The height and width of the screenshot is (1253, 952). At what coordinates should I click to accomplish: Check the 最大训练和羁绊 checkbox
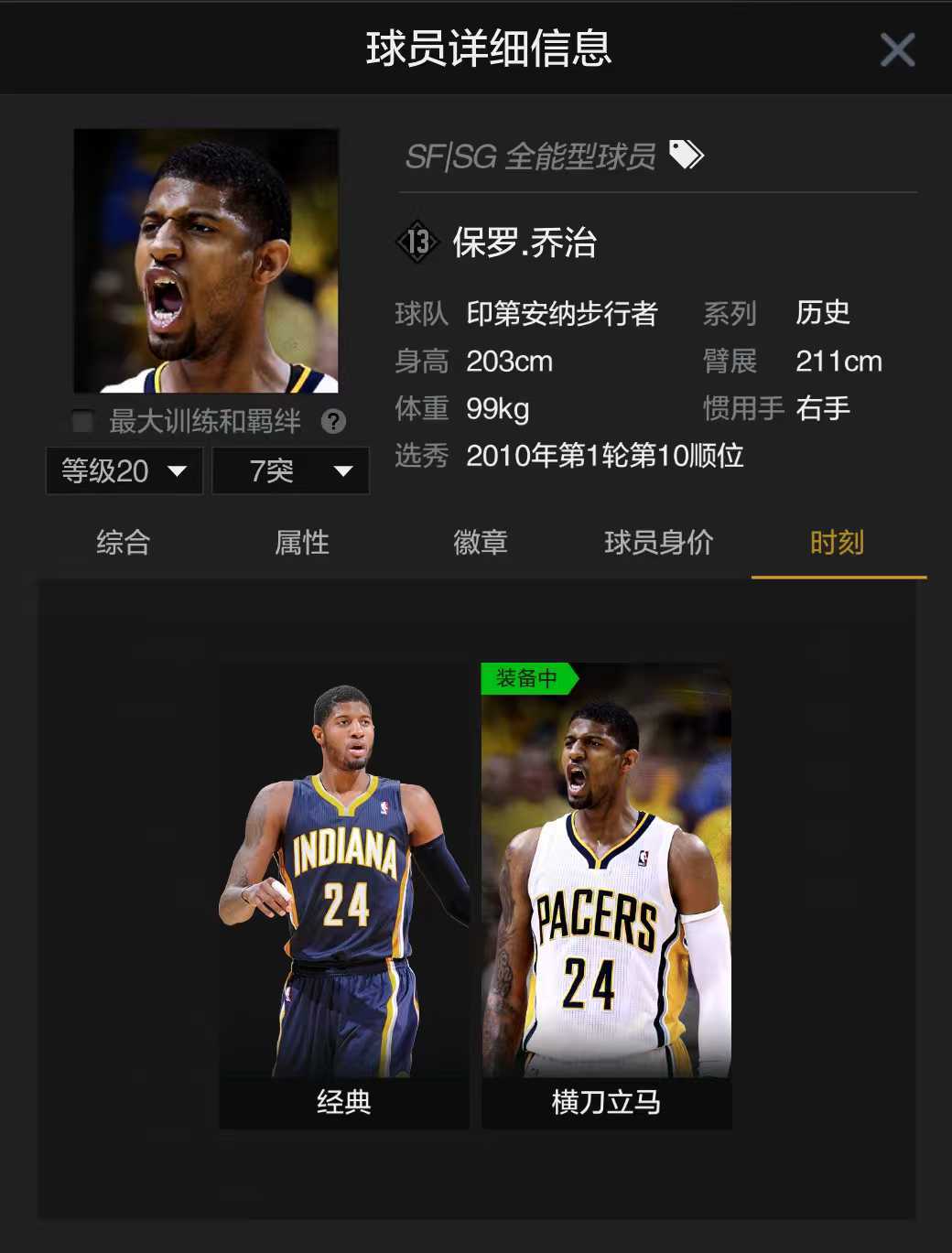pyautogui.click(x=82, y=421)
